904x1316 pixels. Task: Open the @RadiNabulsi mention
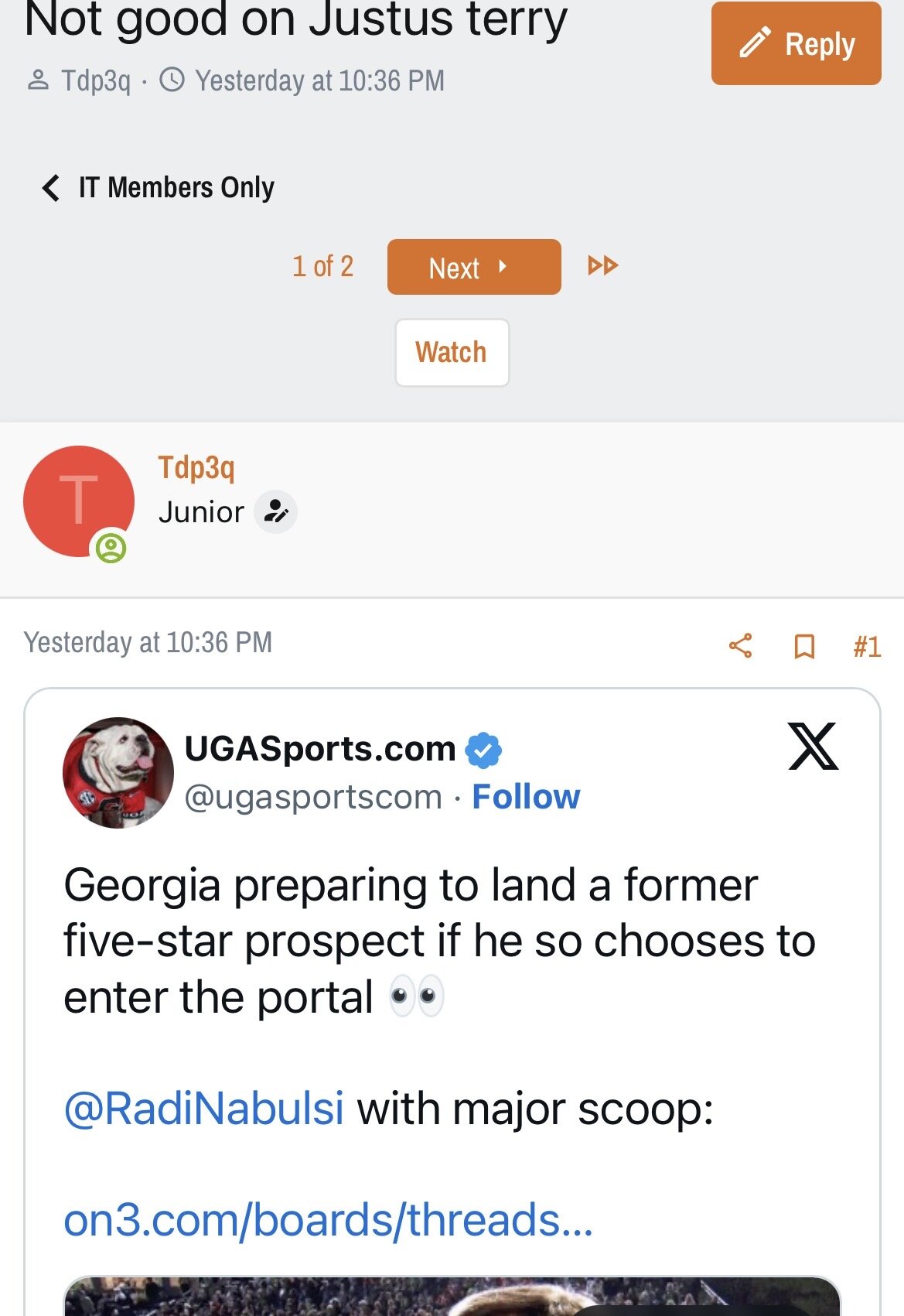(204, 1109)
